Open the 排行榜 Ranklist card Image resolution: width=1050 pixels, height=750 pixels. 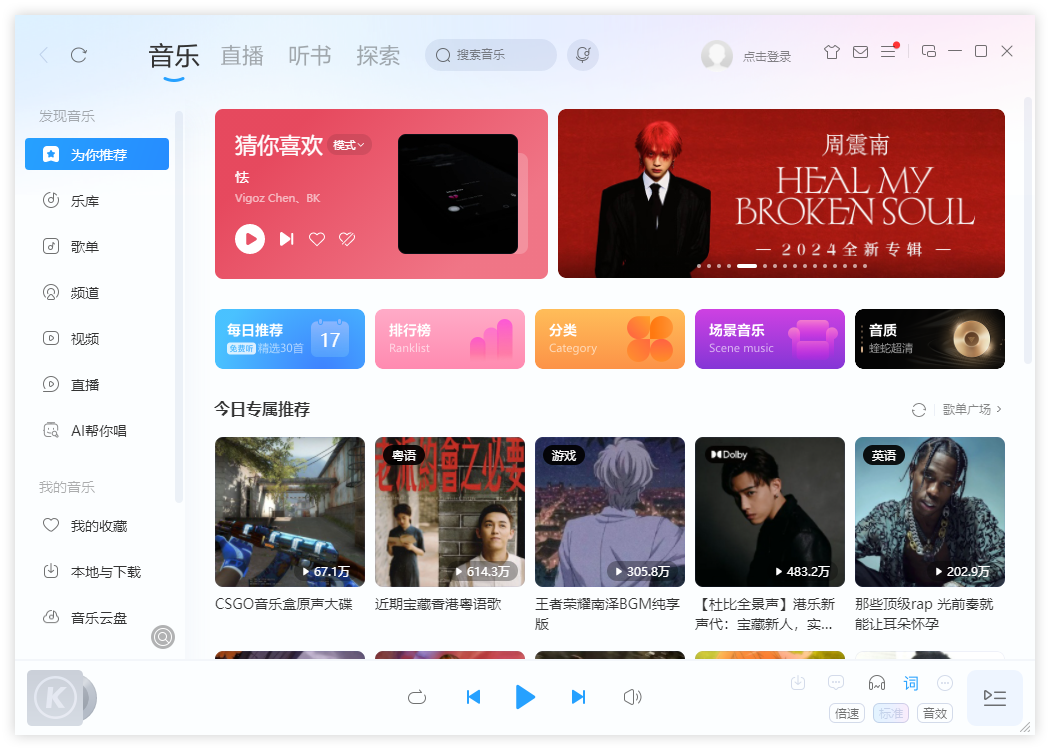pos(449,339)
